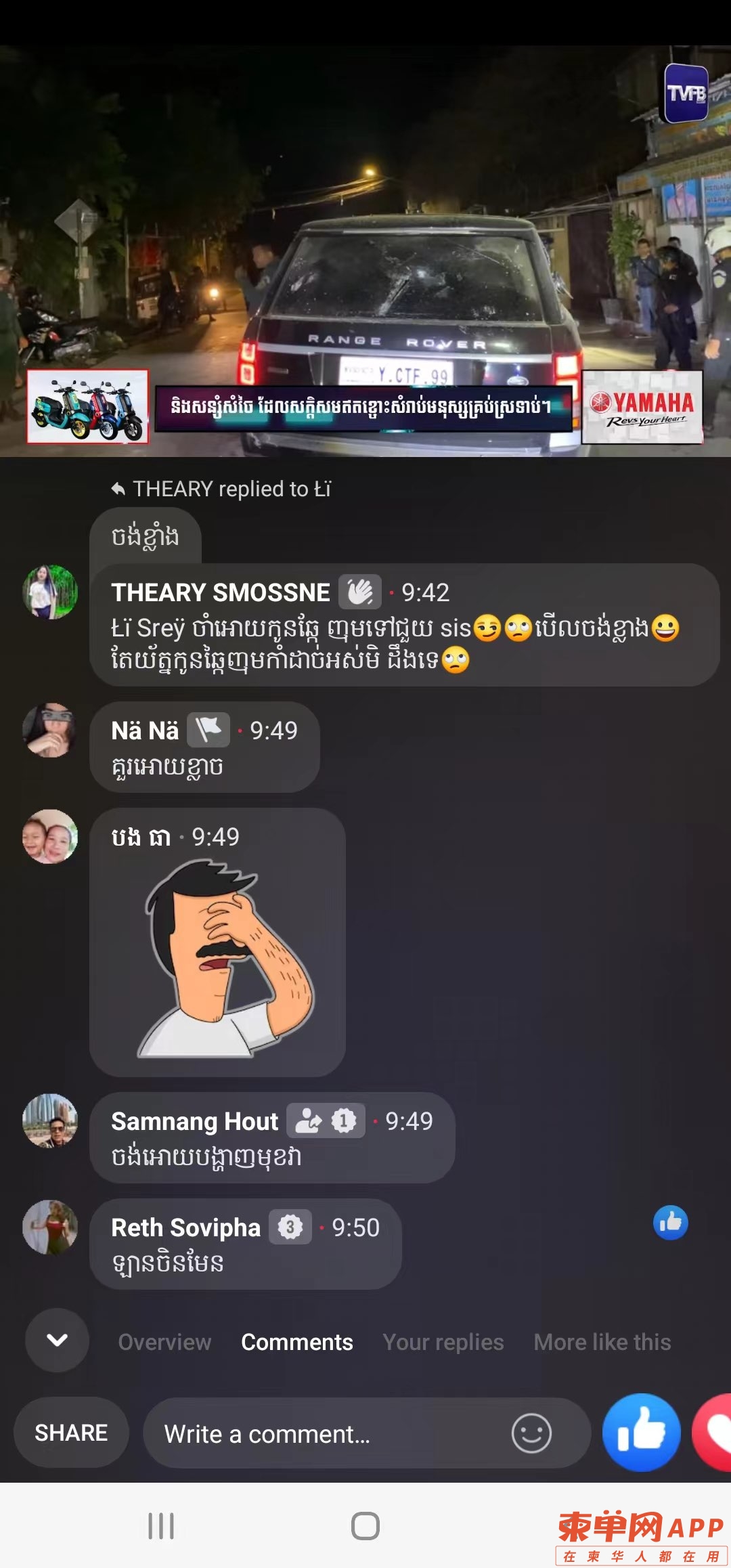Tap the live video player

[x=365, y=251]
